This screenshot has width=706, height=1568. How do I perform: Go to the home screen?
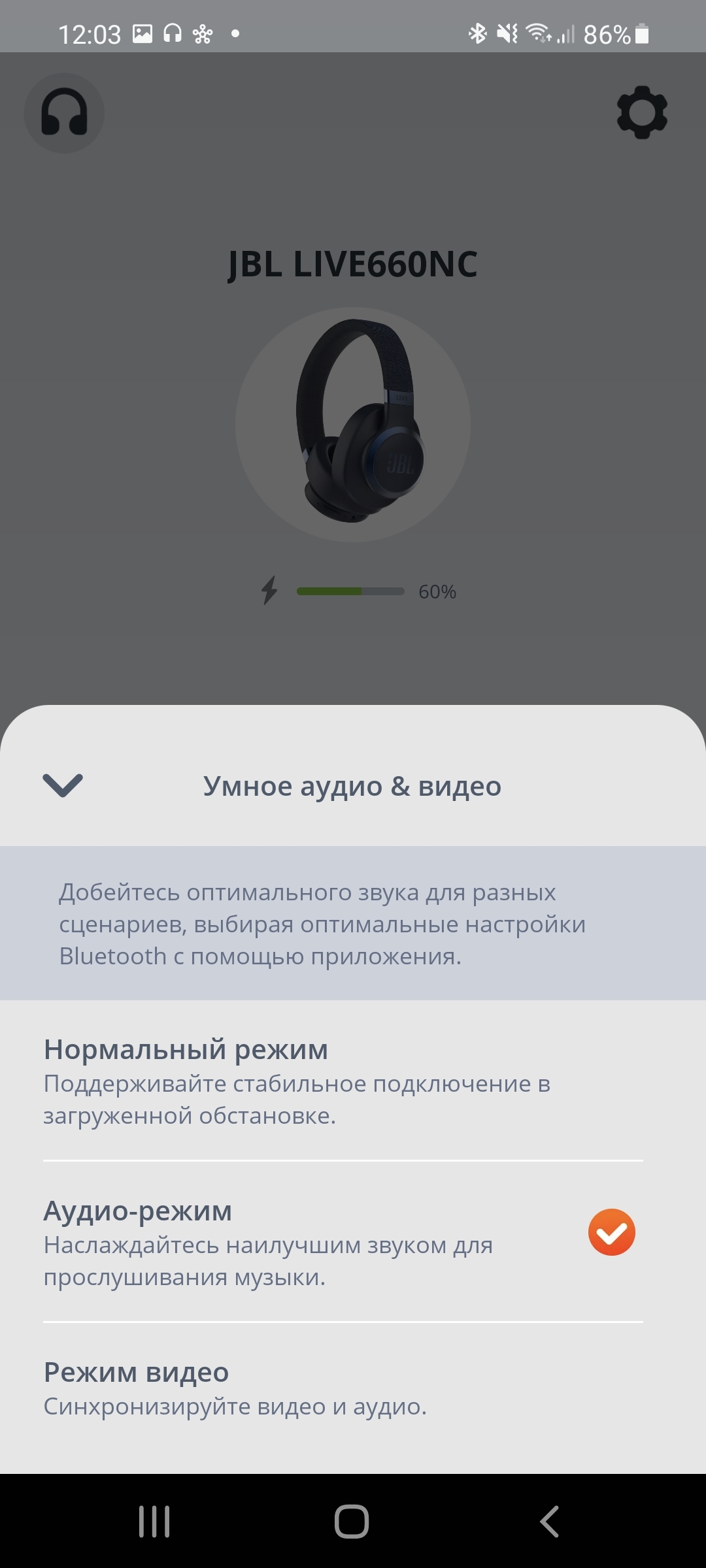tap(352, 1522)
